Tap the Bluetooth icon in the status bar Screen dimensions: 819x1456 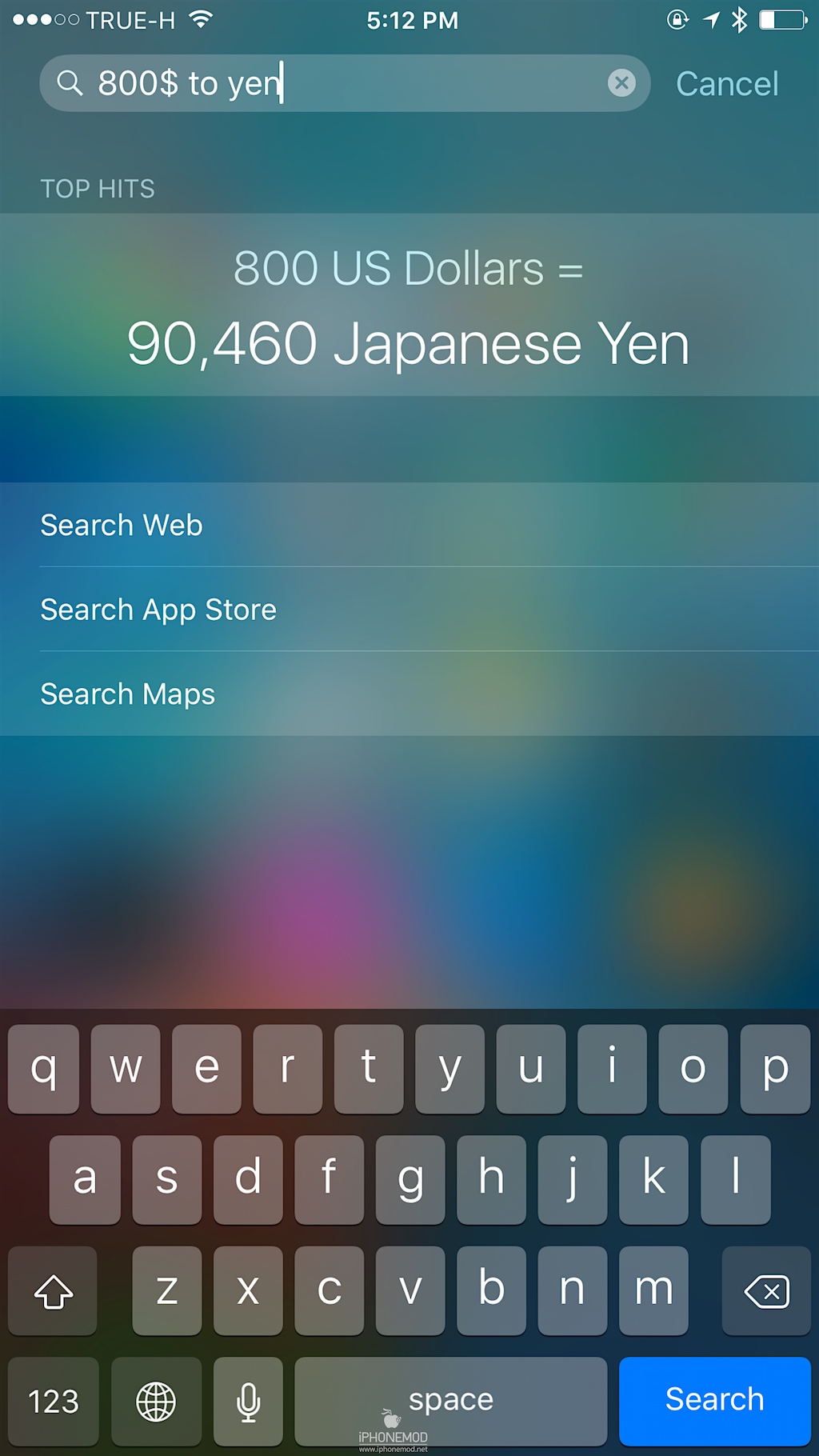pyautogui.click(x=740, y=20)
